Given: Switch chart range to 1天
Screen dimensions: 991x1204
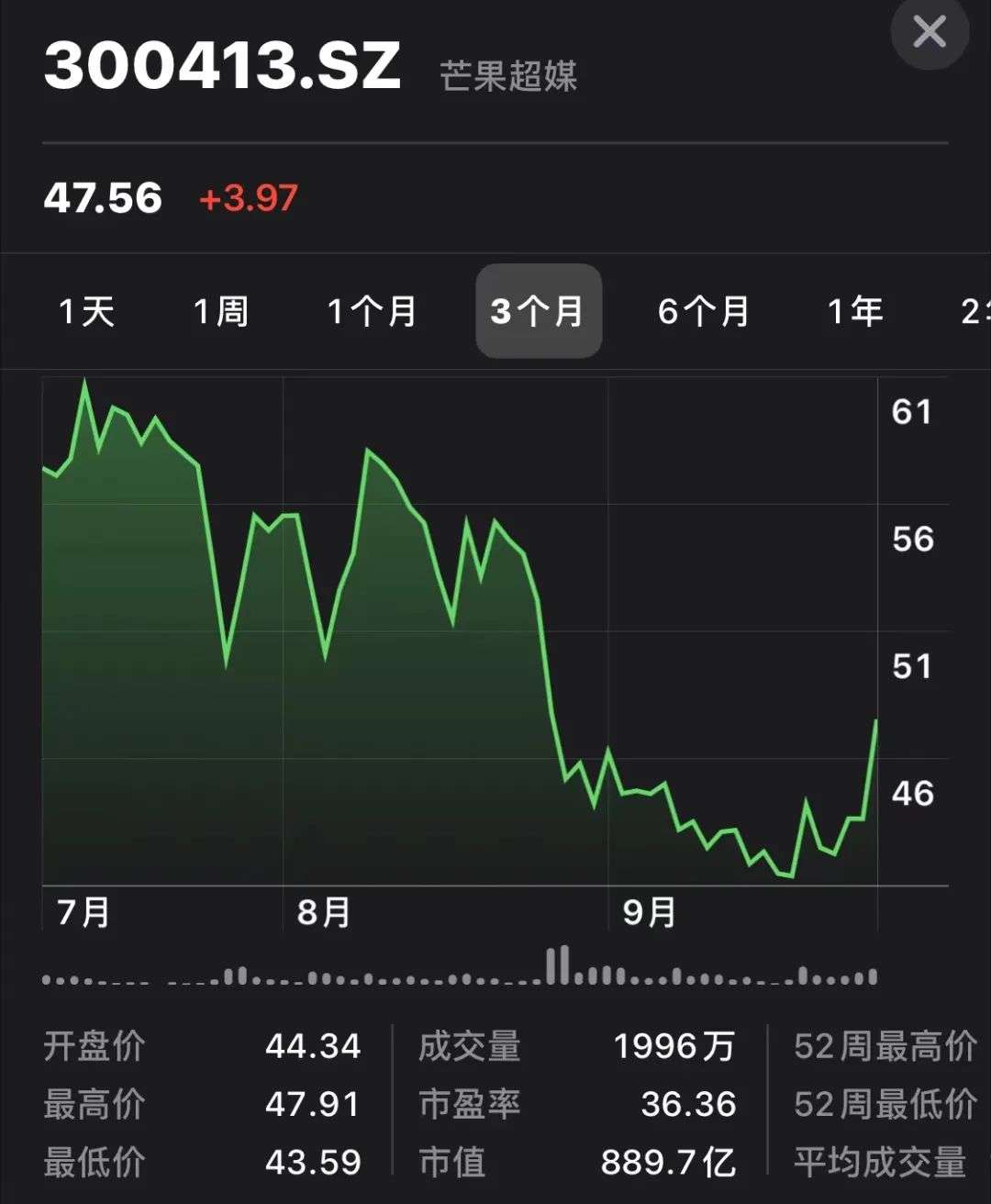Looking at the screenshot, I should pos(86,312).
